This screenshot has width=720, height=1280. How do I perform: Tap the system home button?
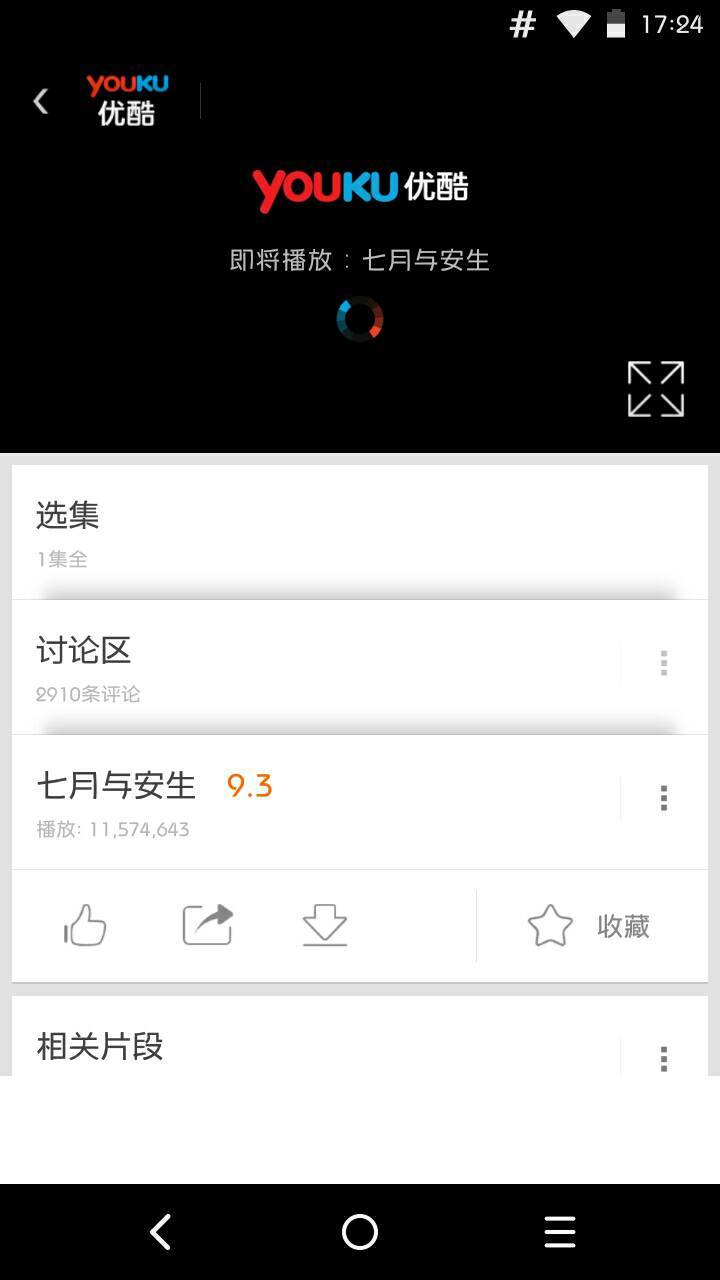click(360, 1232)
